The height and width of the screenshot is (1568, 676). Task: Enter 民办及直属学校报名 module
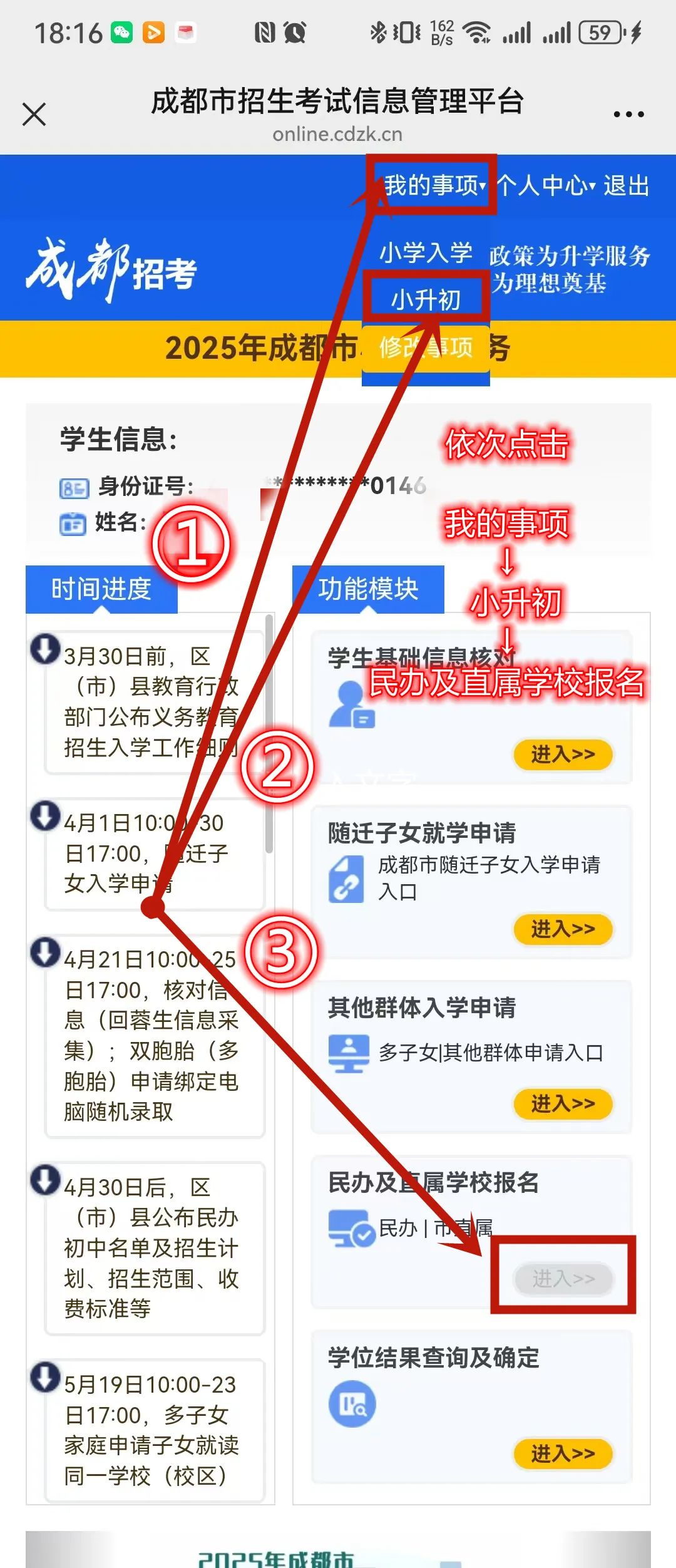(563, 1278)
